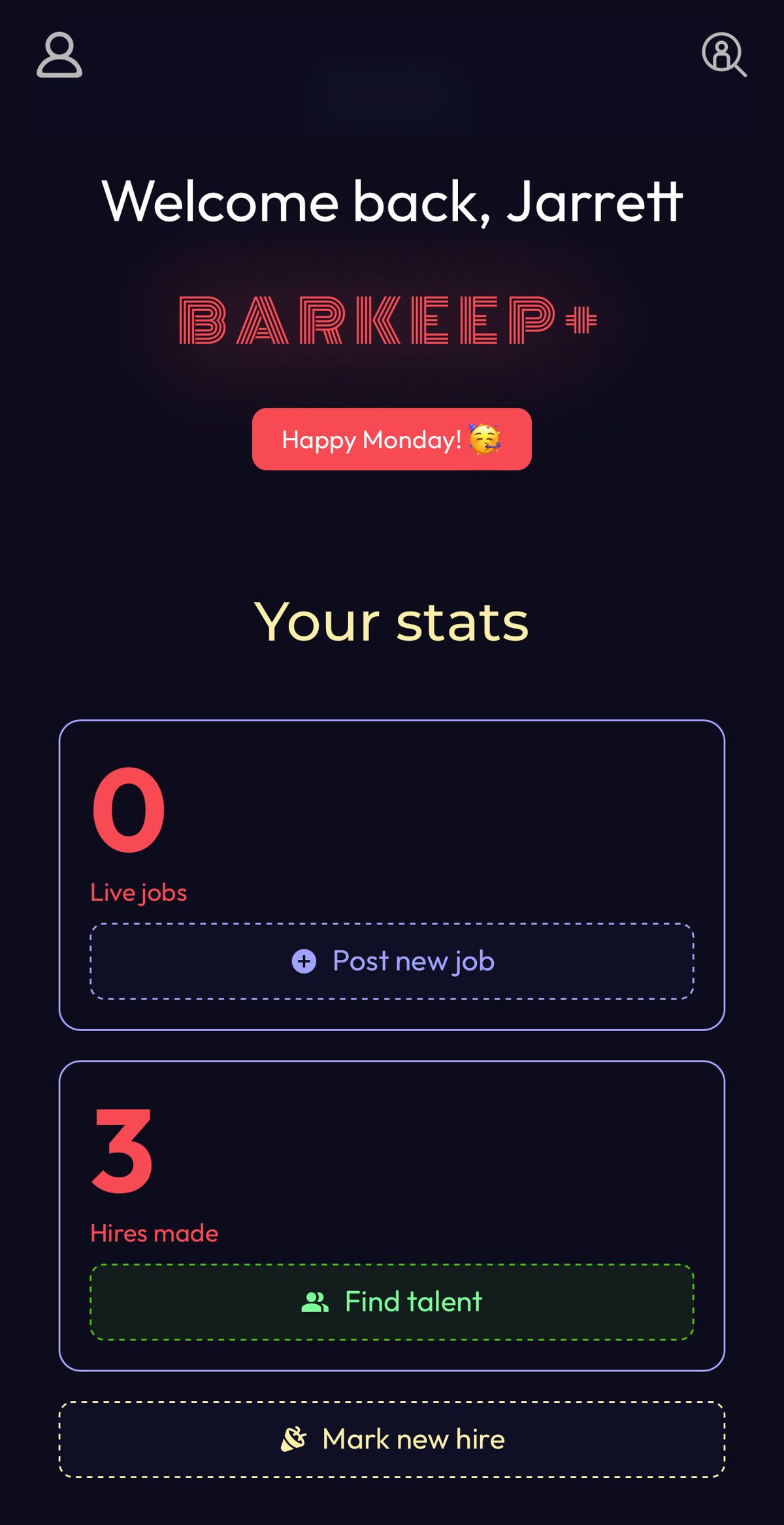Open Find talent
The image size is (784, 1525).
392,1302
